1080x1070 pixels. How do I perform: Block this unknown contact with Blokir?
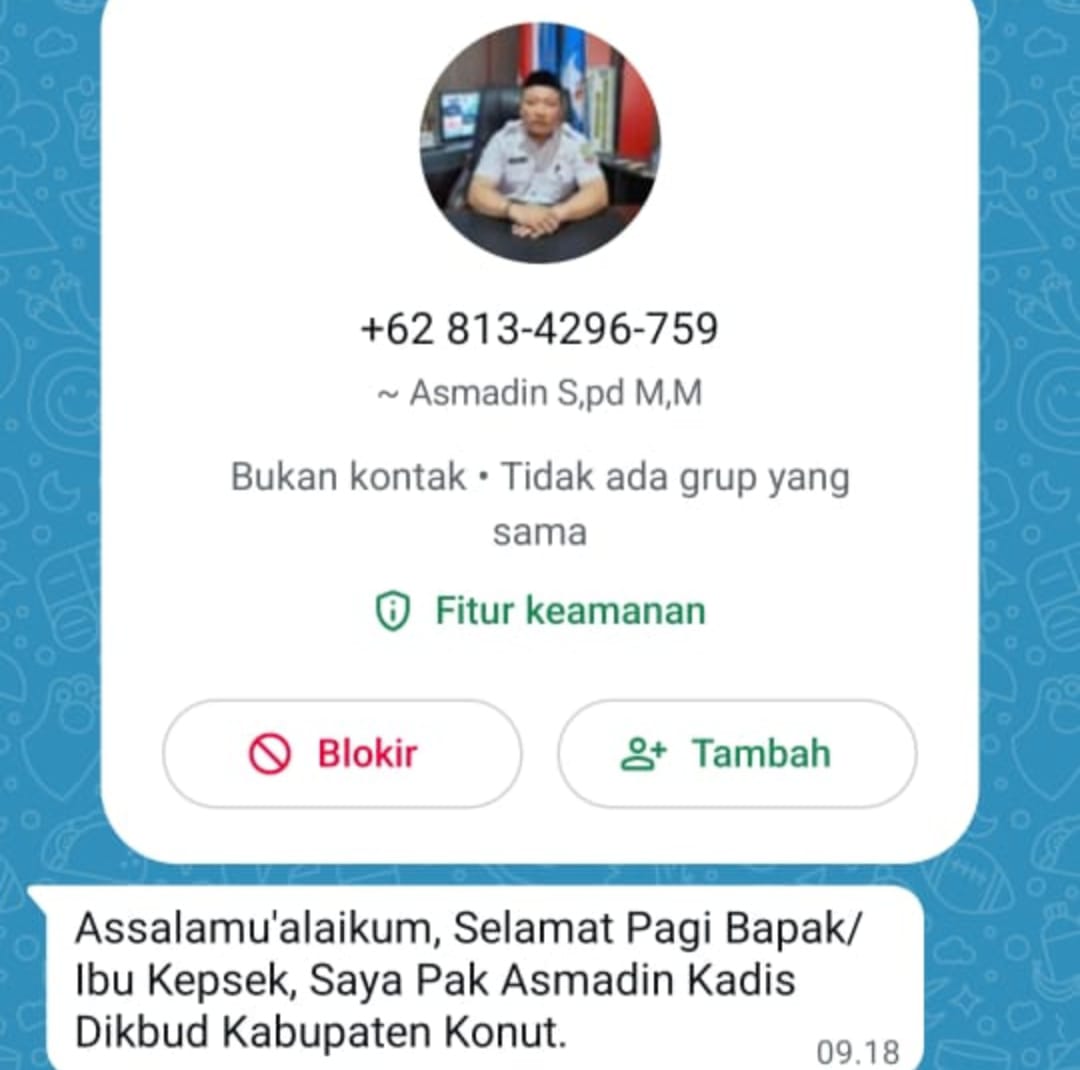point(341,753)
